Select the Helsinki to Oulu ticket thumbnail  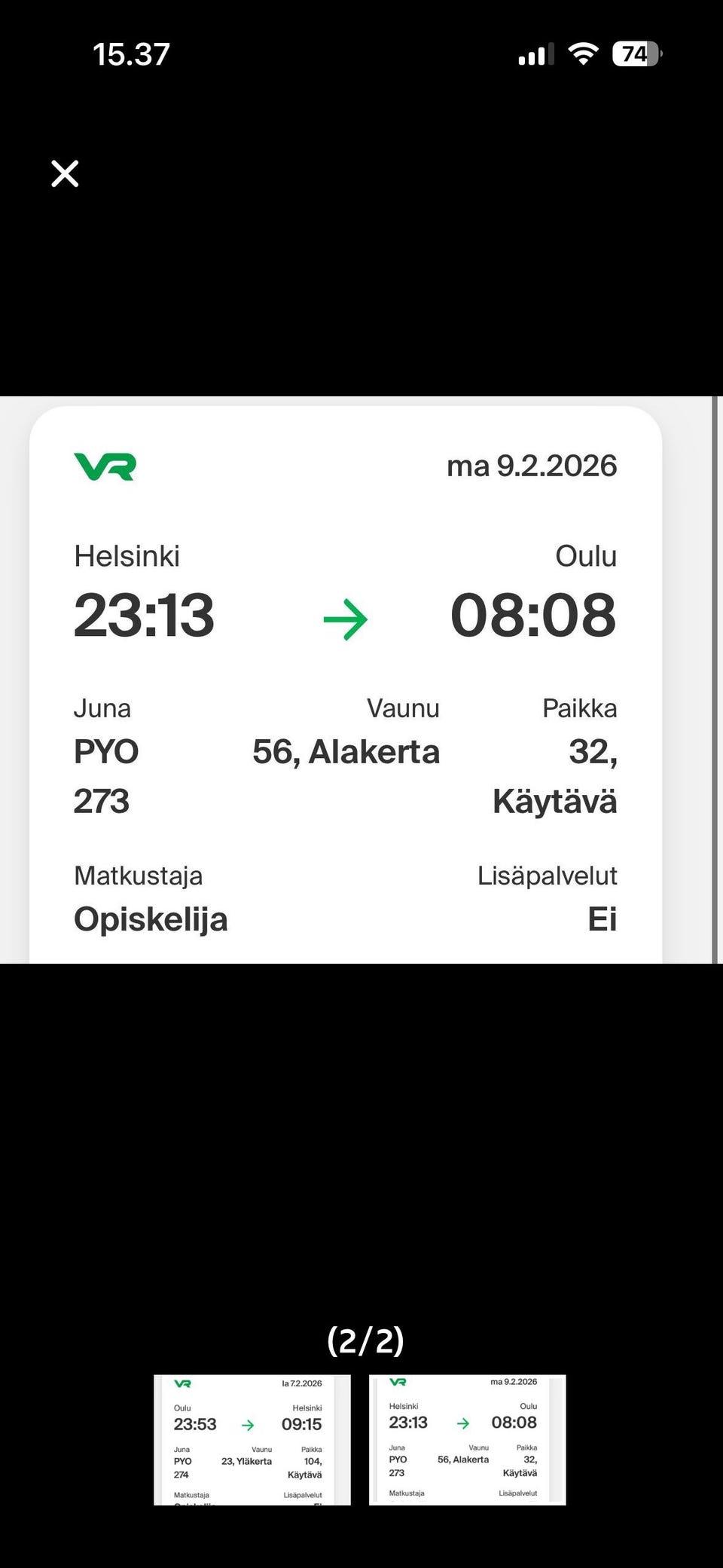pyautogui.click(x=467, y=1439)
